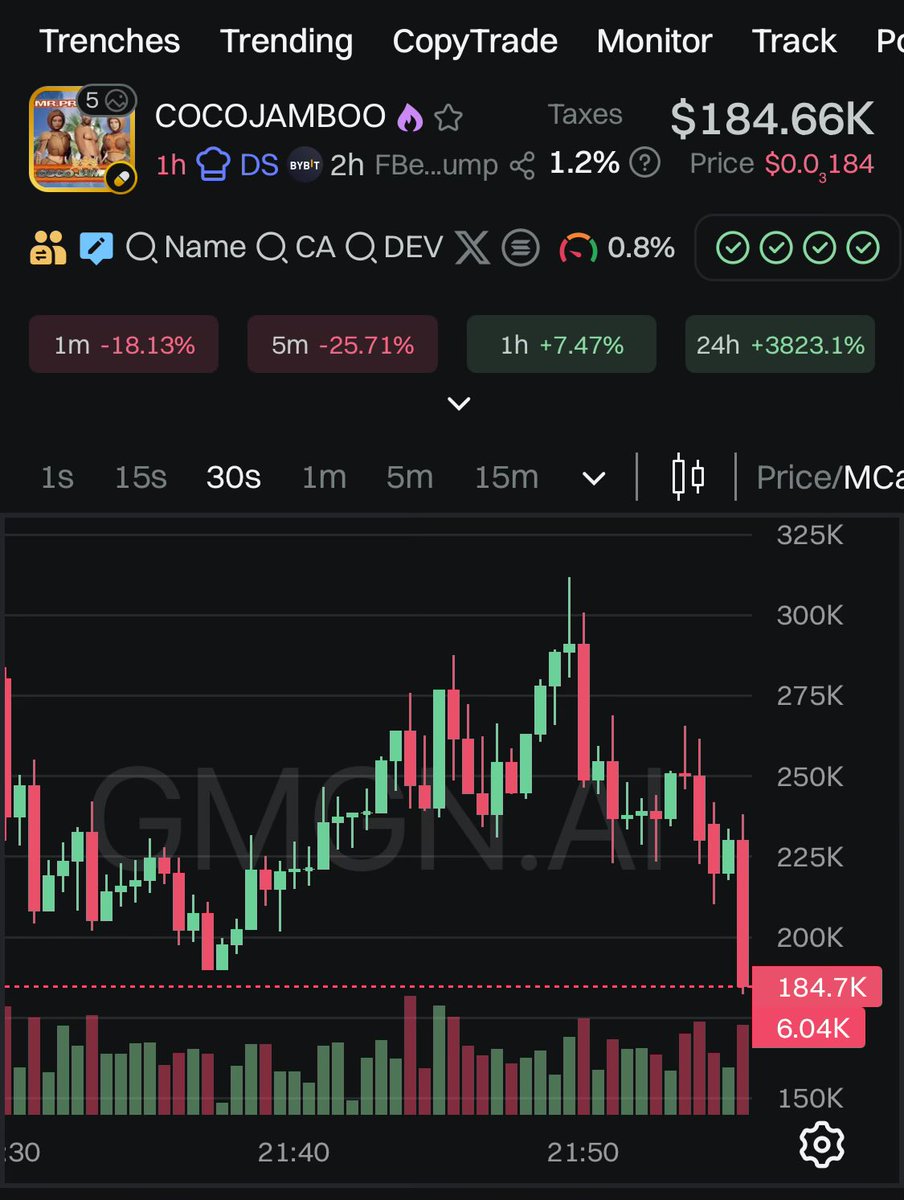This screenshot has width=904, height=1200.
Task: Open chart settings gear
Action: (822, 1143)
